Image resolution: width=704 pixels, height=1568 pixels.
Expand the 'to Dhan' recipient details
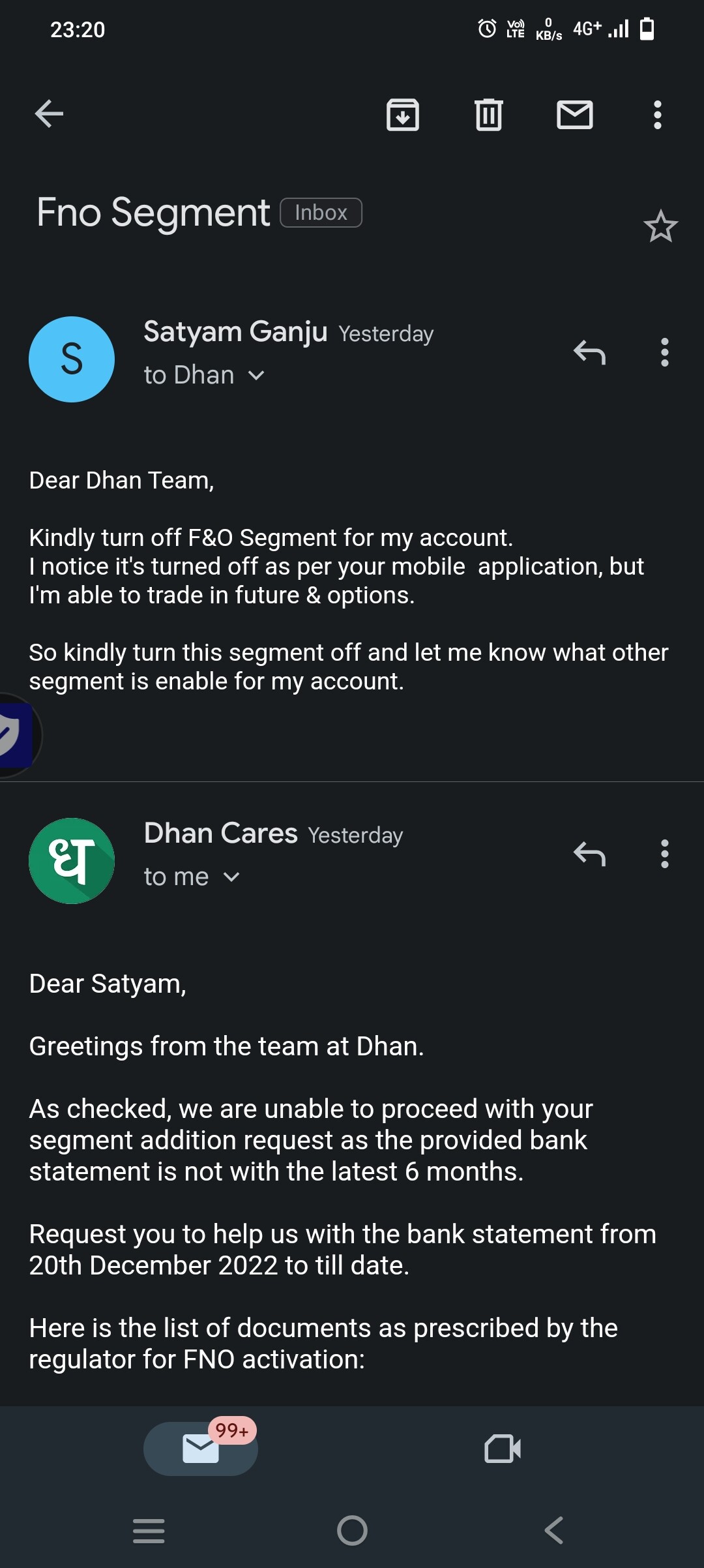pos(204,375)
